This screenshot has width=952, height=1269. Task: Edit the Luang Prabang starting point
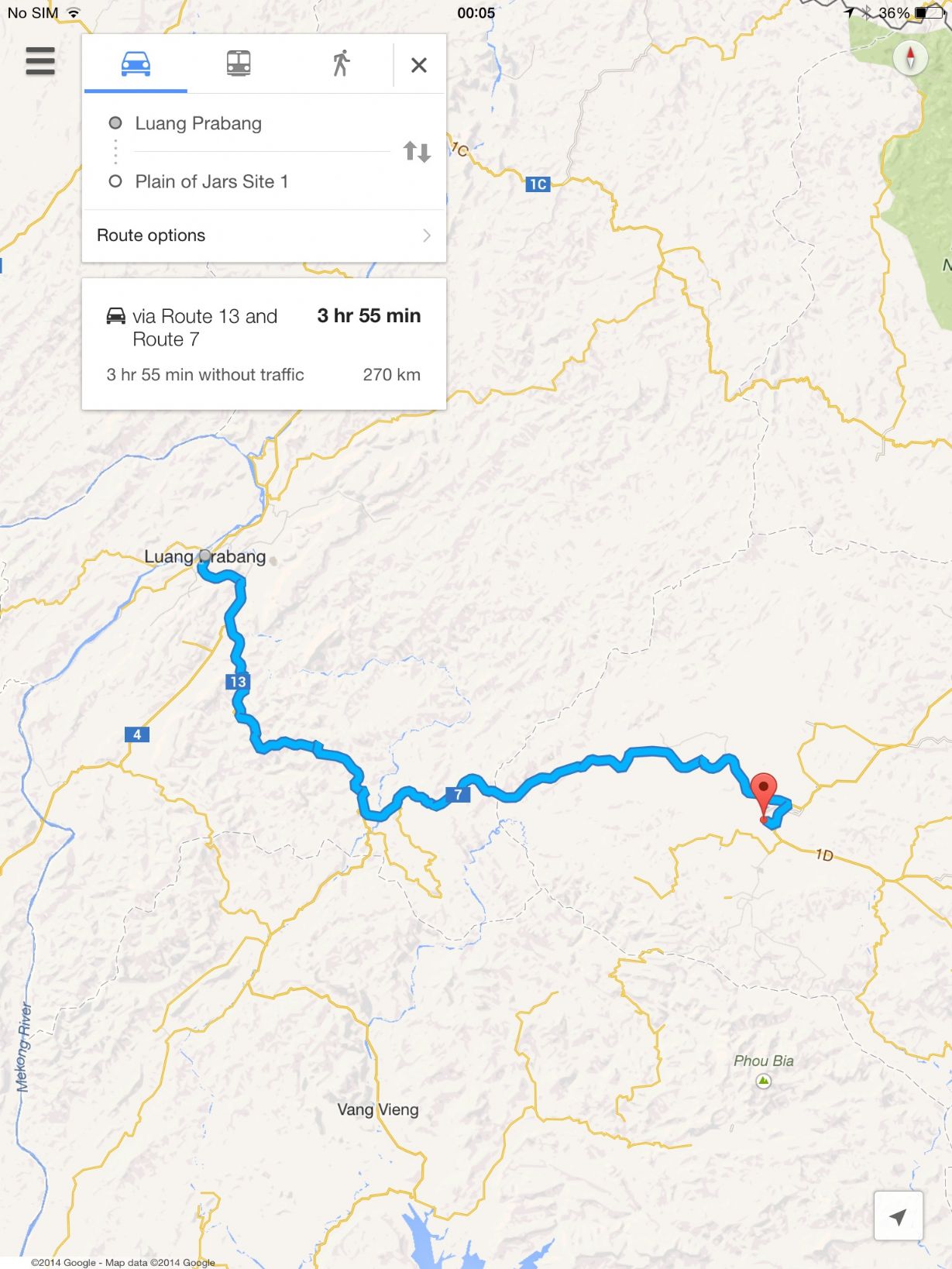pyautogui.click(x=198, y=123)
